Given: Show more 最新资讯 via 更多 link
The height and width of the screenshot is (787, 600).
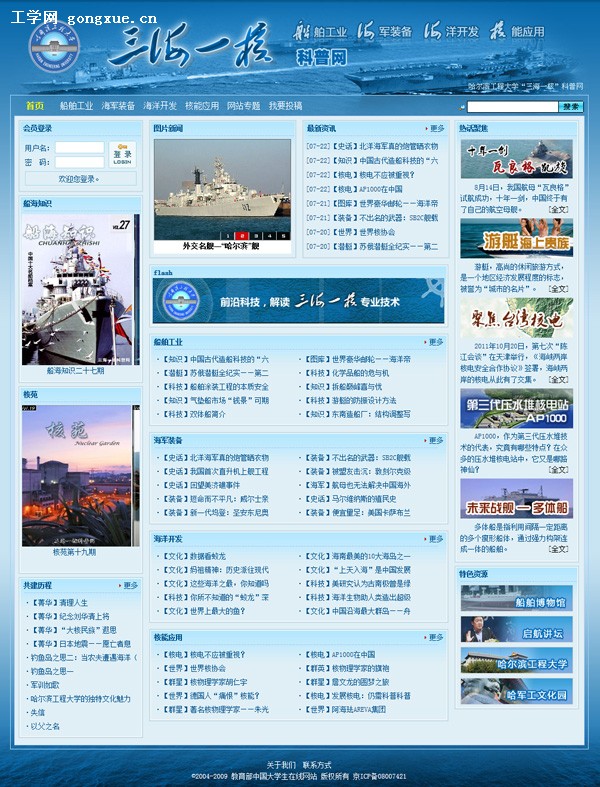Looking at the screenshot, I should click(x=435, y=129).
